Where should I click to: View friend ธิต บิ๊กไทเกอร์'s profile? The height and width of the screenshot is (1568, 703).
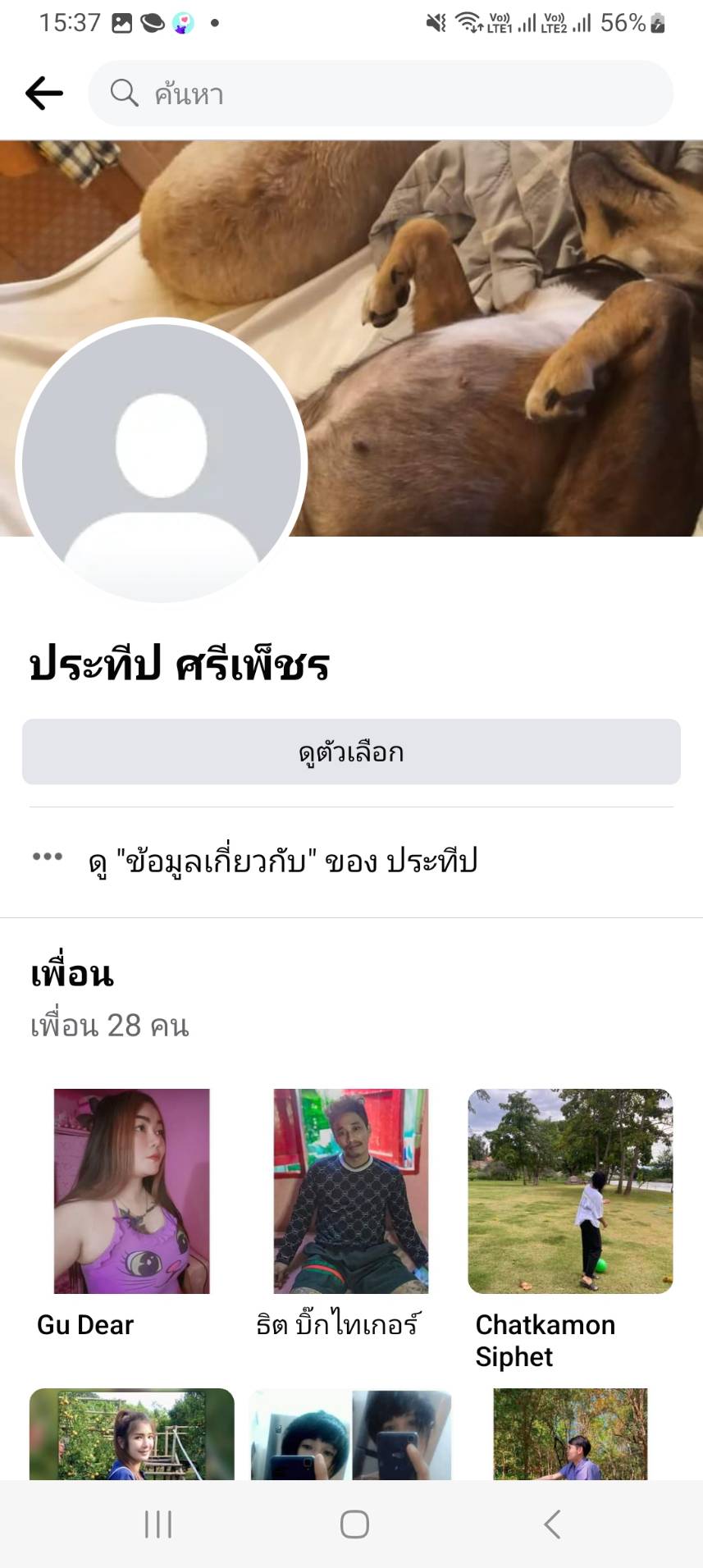pos(350,1191)
